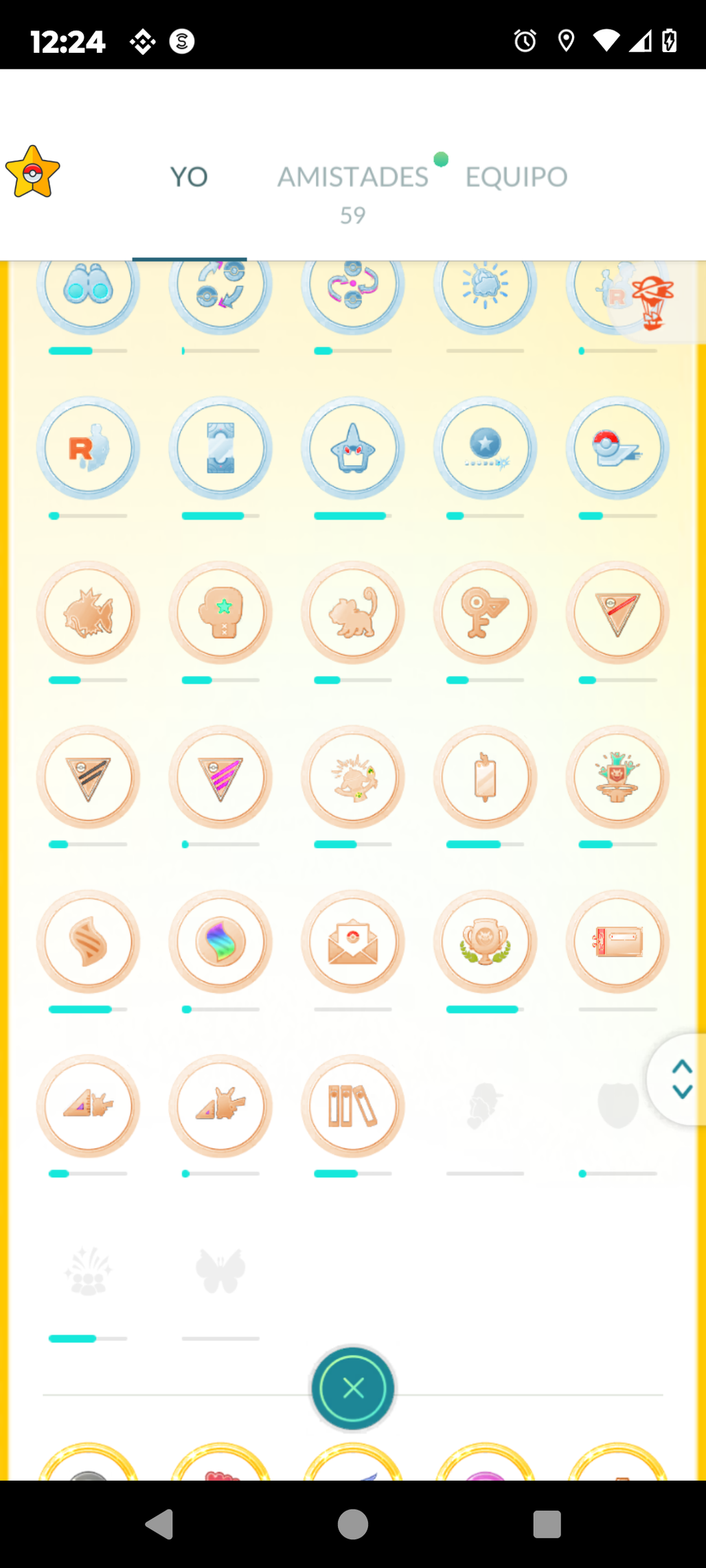Open the pink-striped triangle league medal
The height and width of the screenshot is (1568, 706).
[220, 777]
